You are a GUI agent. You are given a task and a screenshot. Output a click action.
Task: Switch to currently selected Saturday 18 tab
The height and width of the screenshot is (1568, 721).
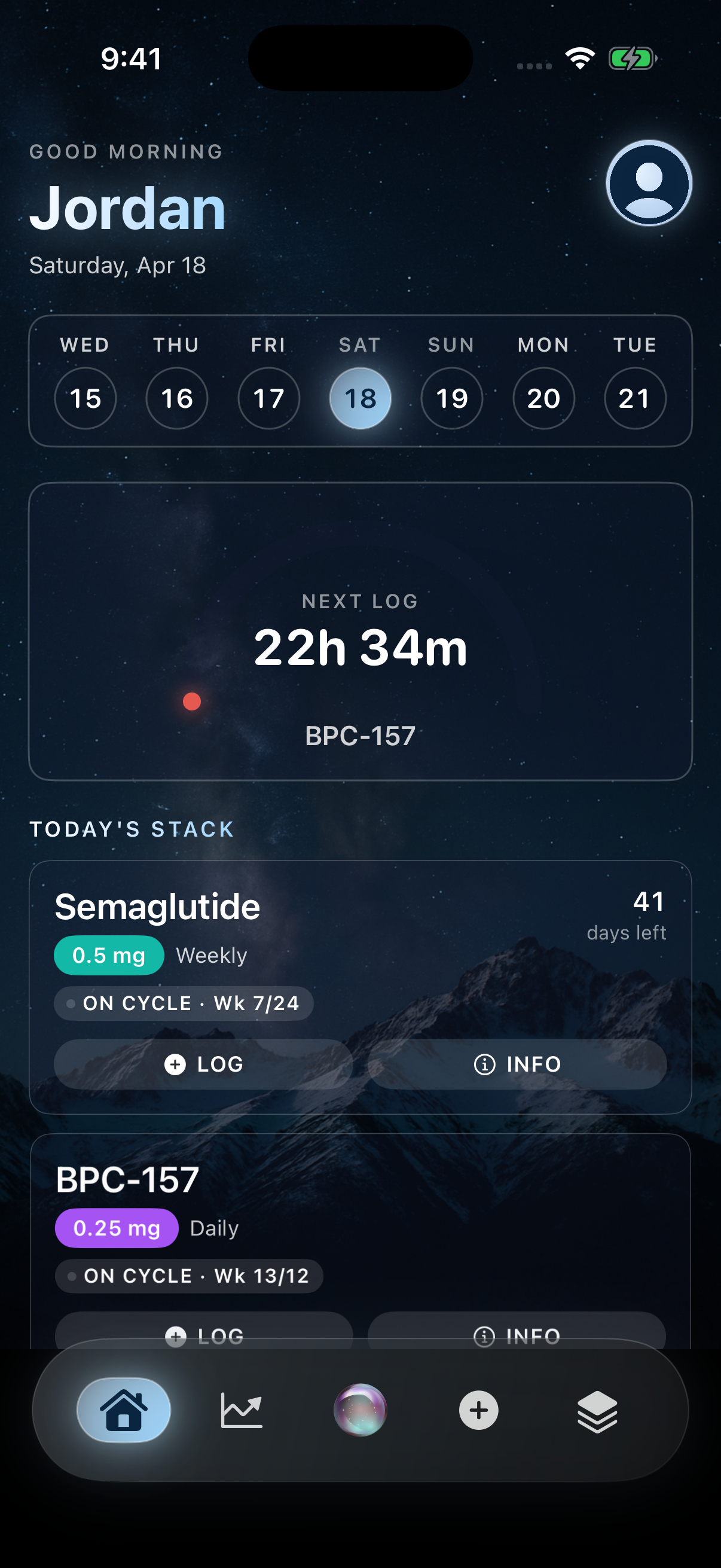click(x=359, y=398)
